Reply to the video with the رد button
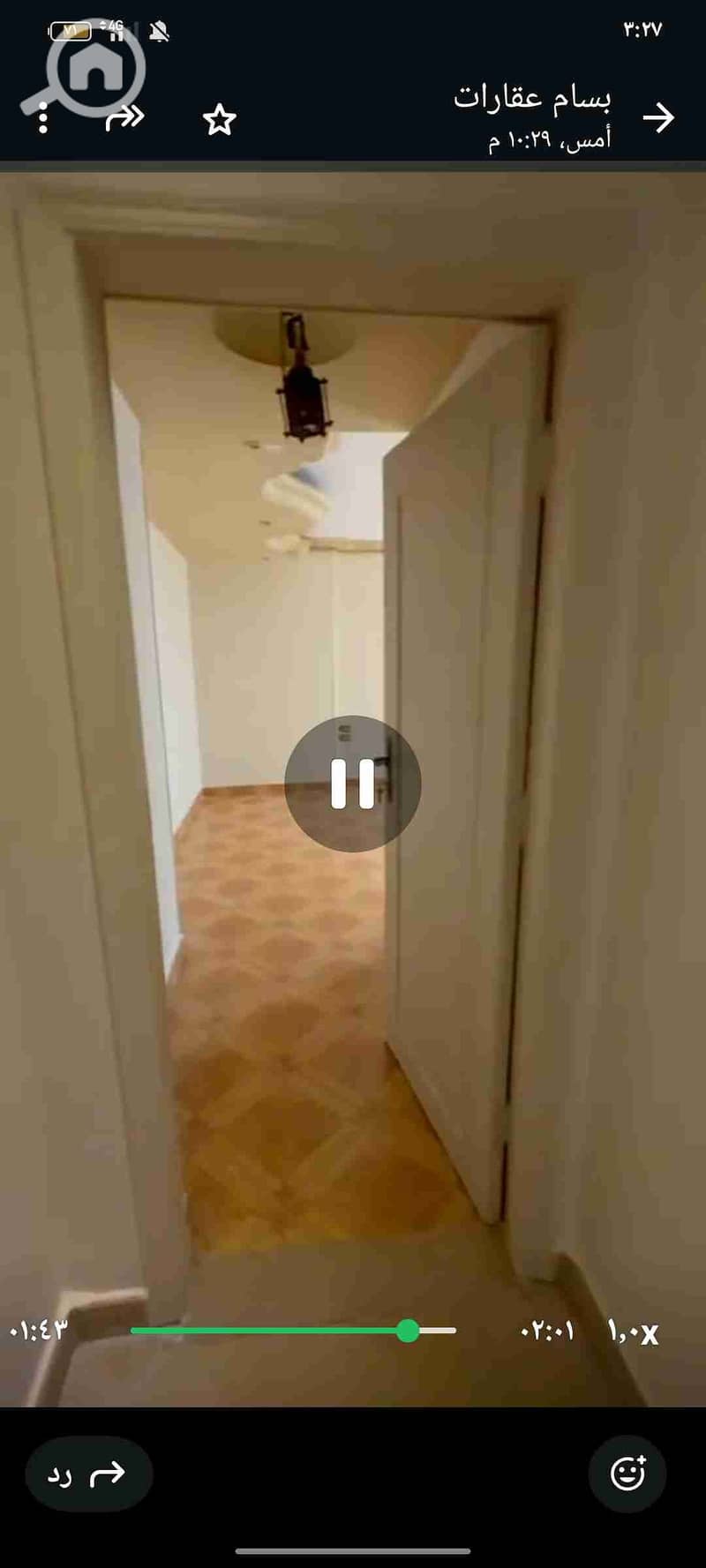This screenshot has width=706, height=1568. click(88, 1474)
